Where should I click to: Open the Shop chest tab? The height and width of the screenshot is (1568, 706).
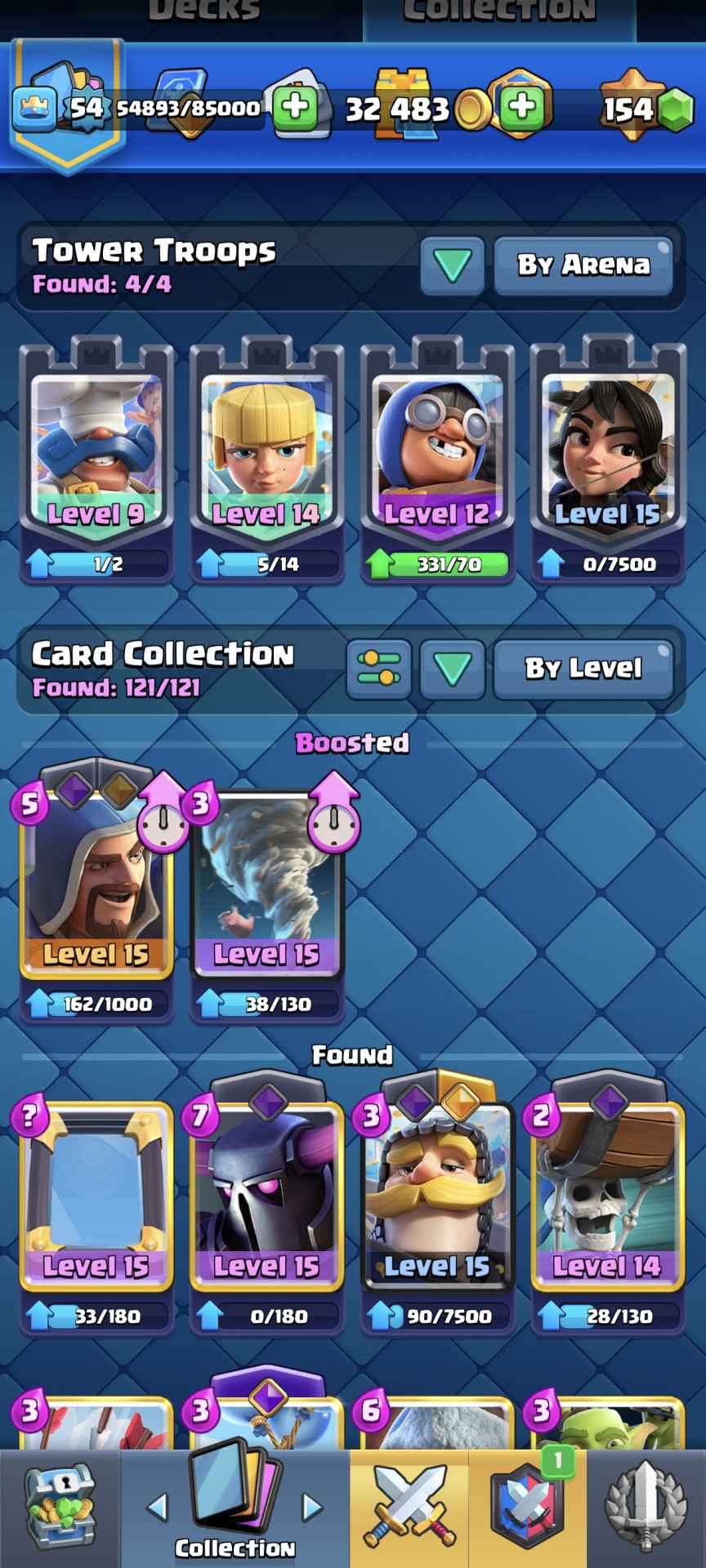coord(59,1509)
